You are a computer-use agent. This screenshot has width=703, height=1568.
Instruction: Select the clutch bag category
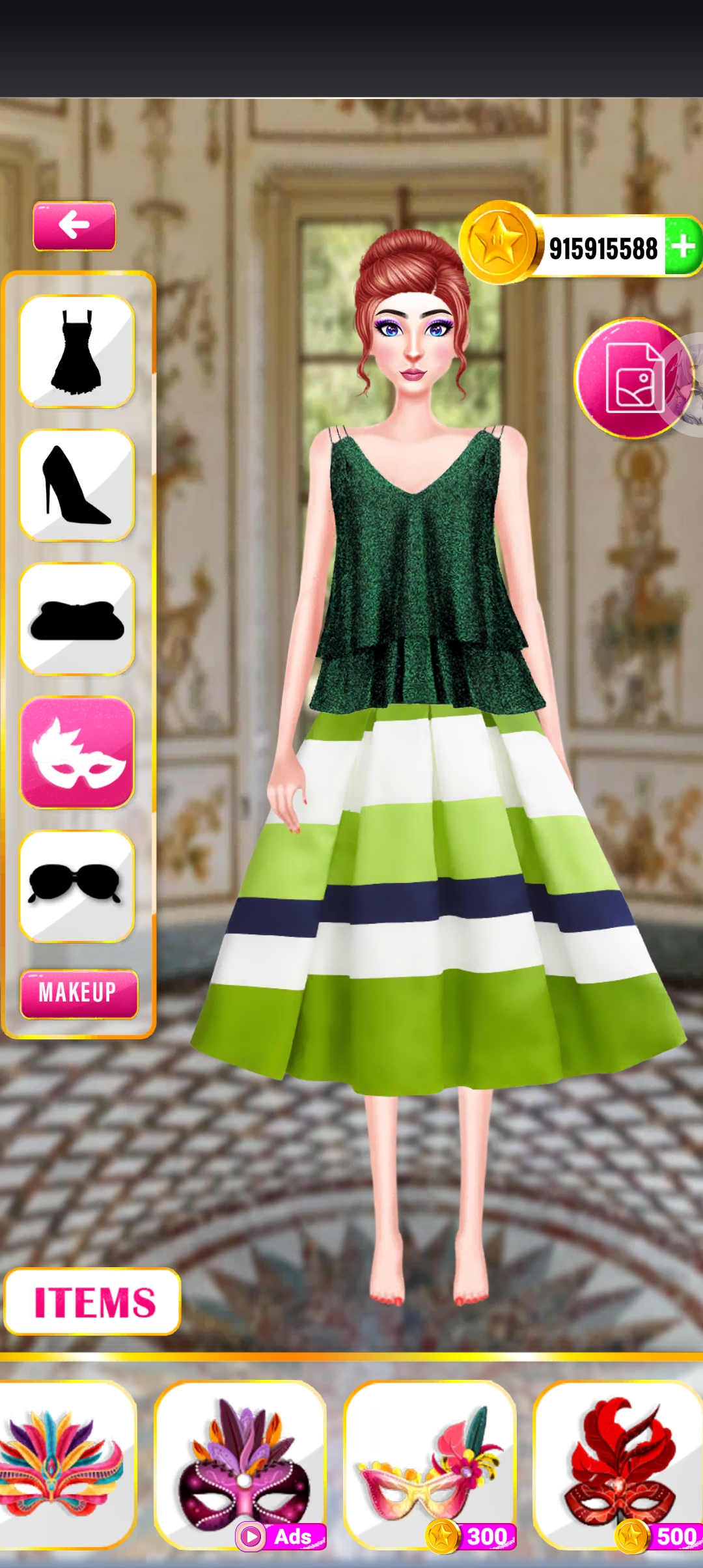tap(77, 619)
